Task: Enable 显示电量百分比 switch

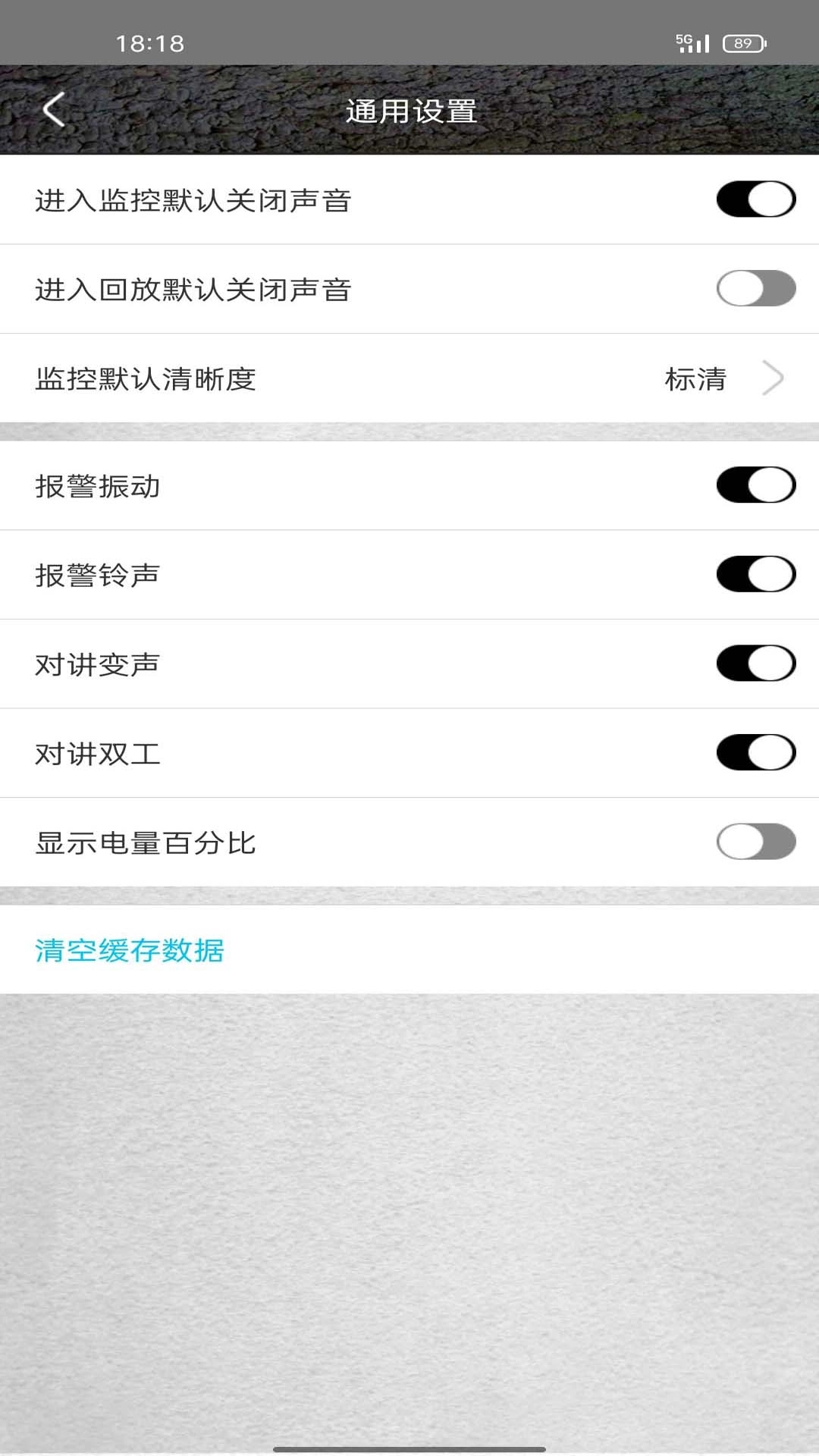Action: coord(755,842)
